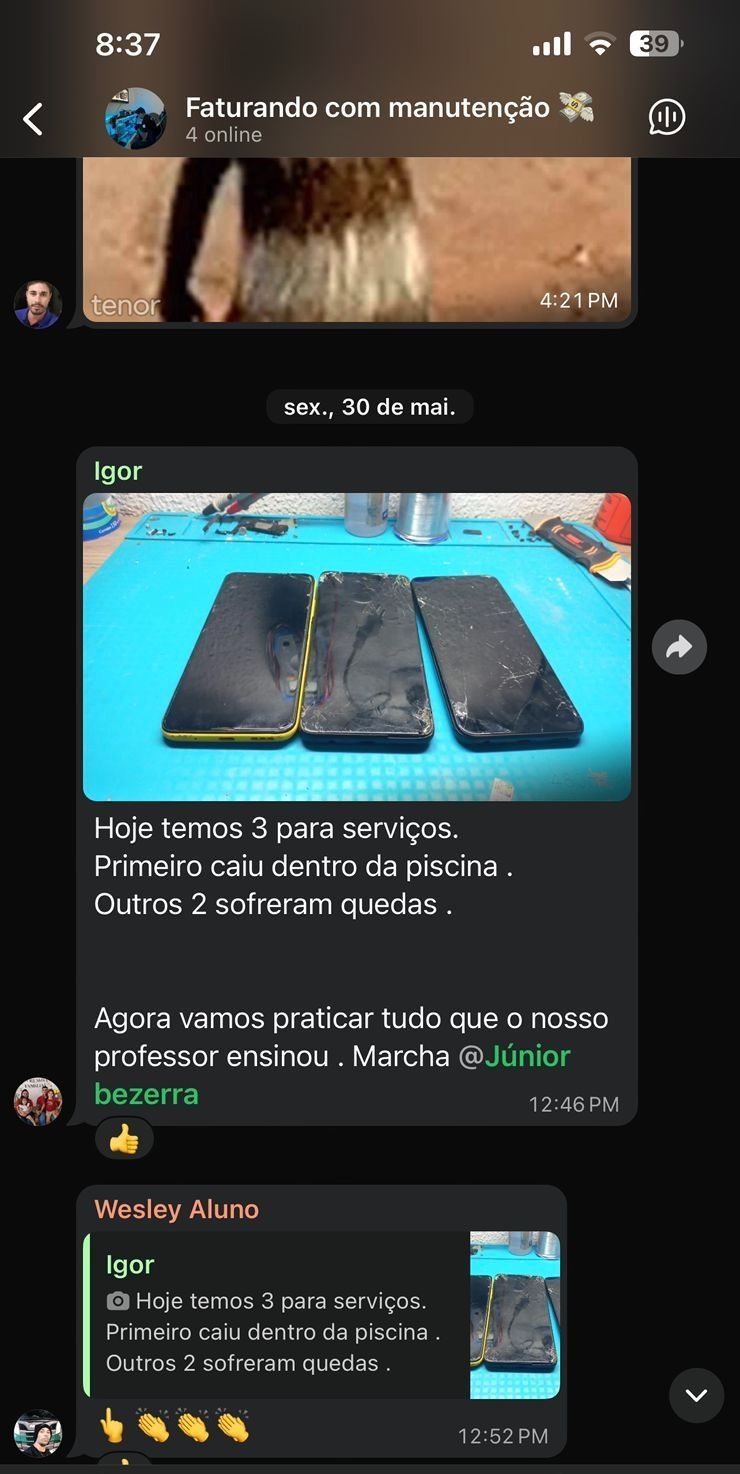Jump to the latest messages
Screen dimensions: 740x1474
click(696, 1395)
